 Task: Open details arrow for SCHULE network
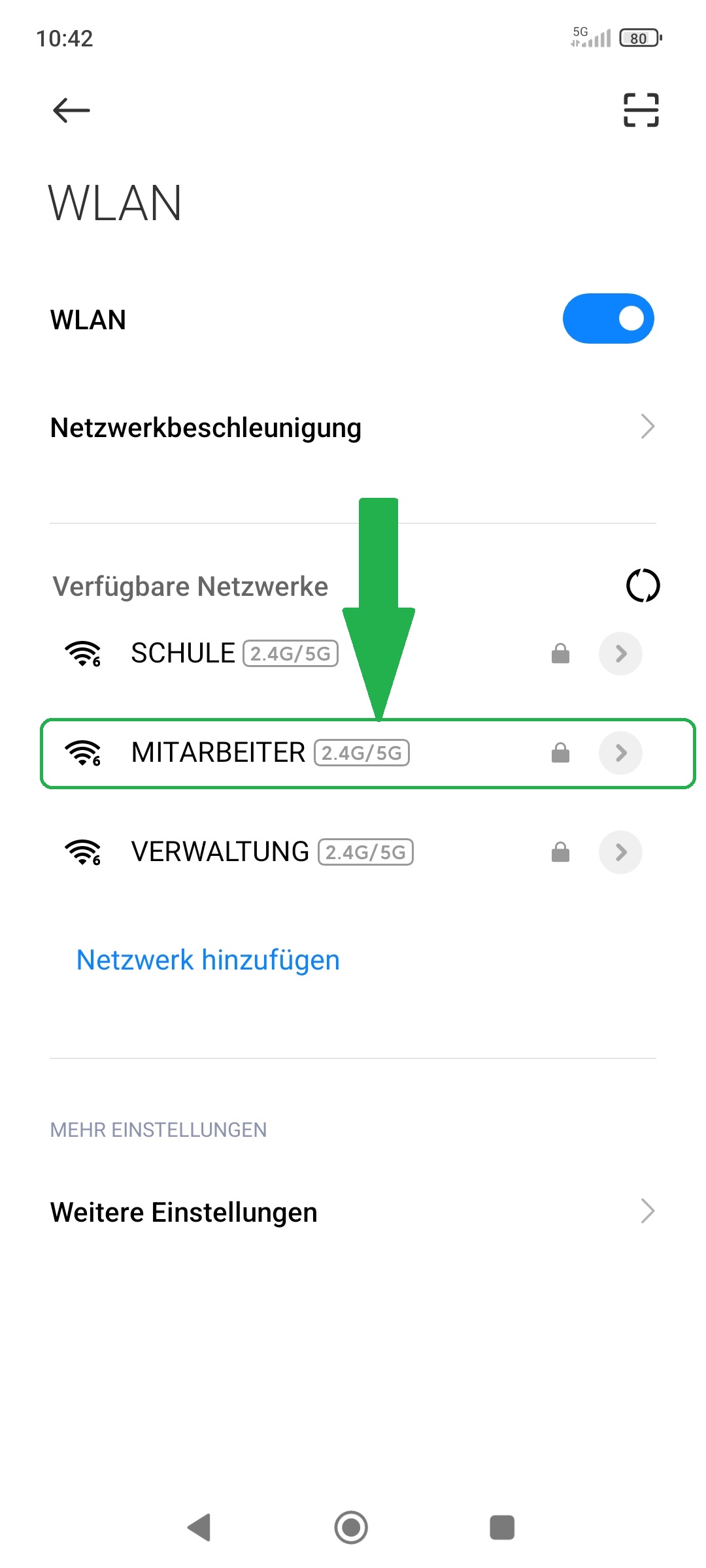click(x=620, y=653)
